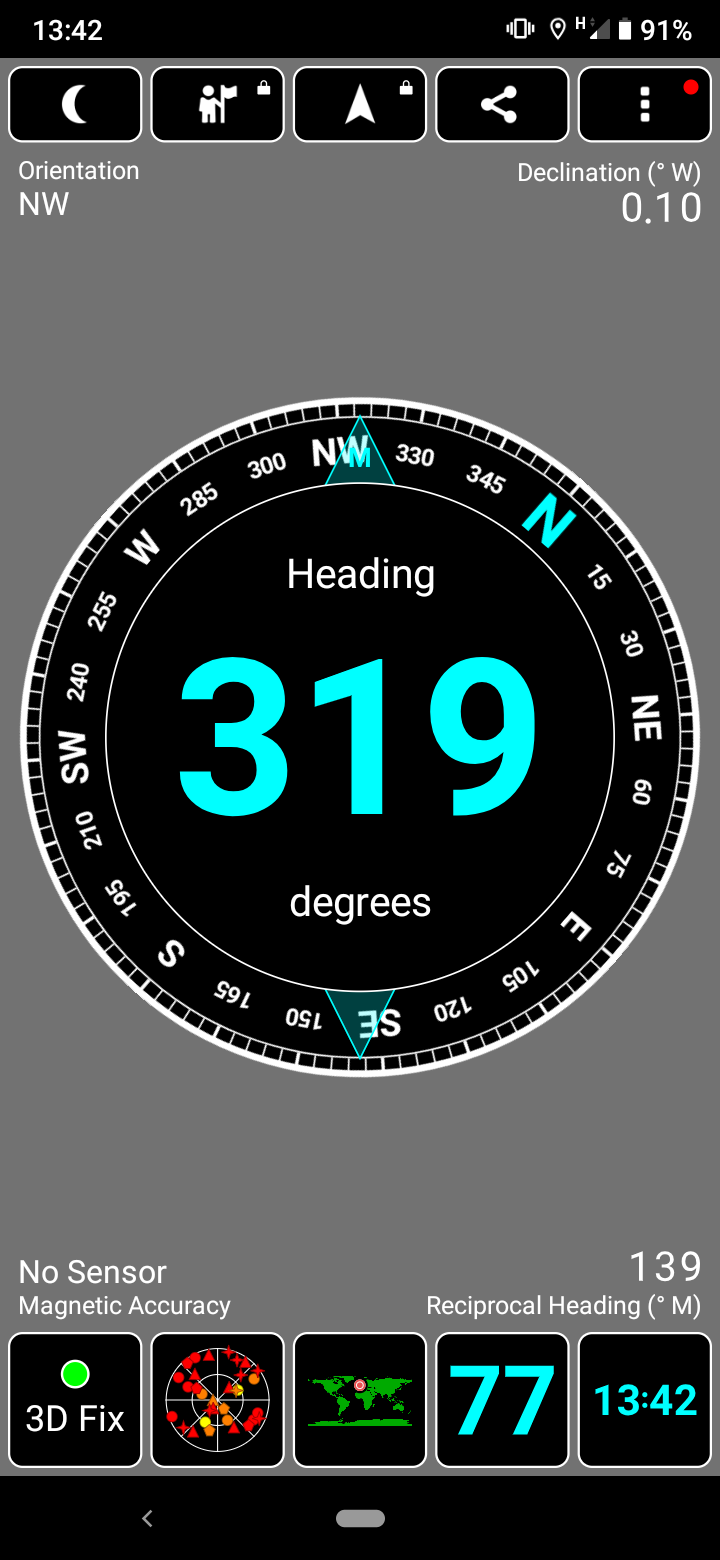Open the locked navigation arrow feature
The image size is (720, 1560).
pos(360,104)
